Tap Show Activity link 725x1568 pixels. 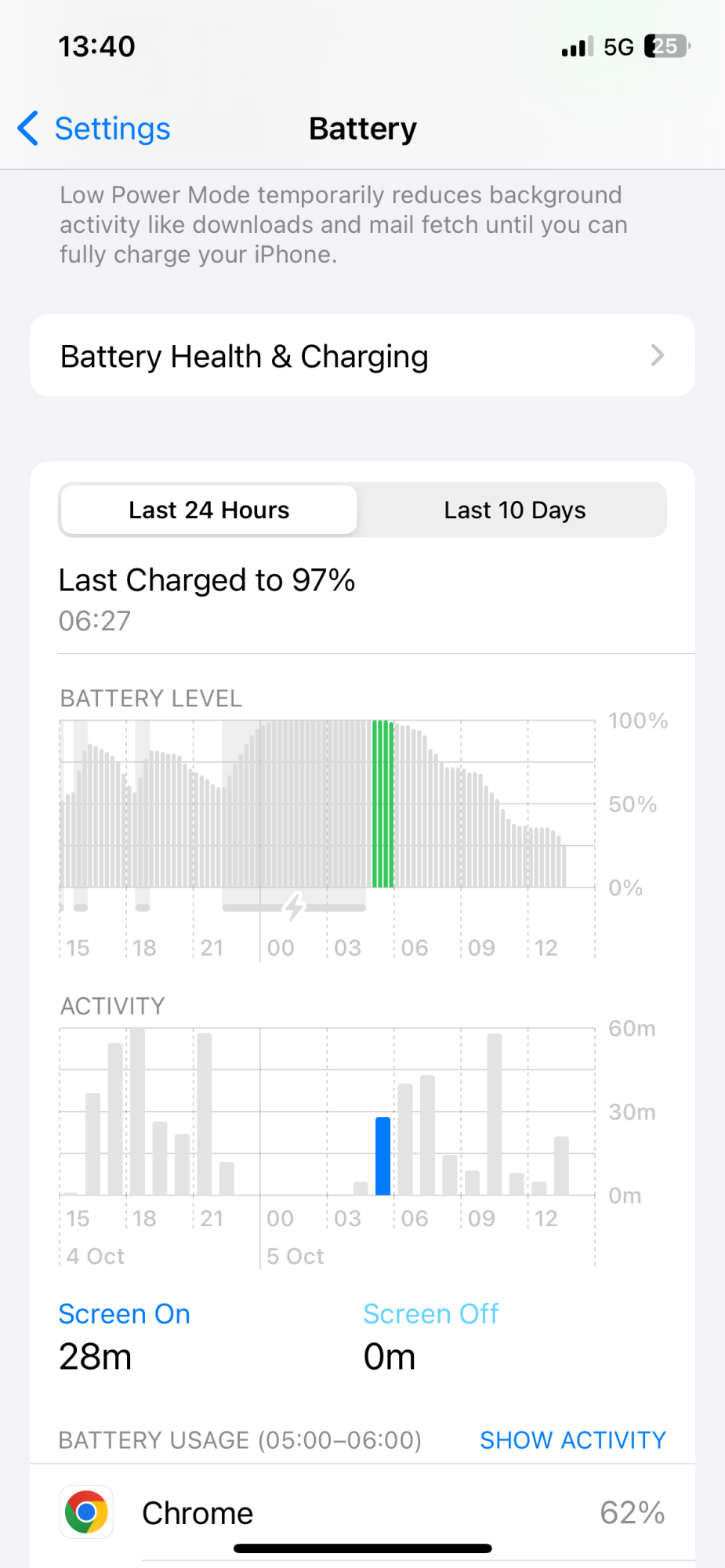pos(572,1440)
